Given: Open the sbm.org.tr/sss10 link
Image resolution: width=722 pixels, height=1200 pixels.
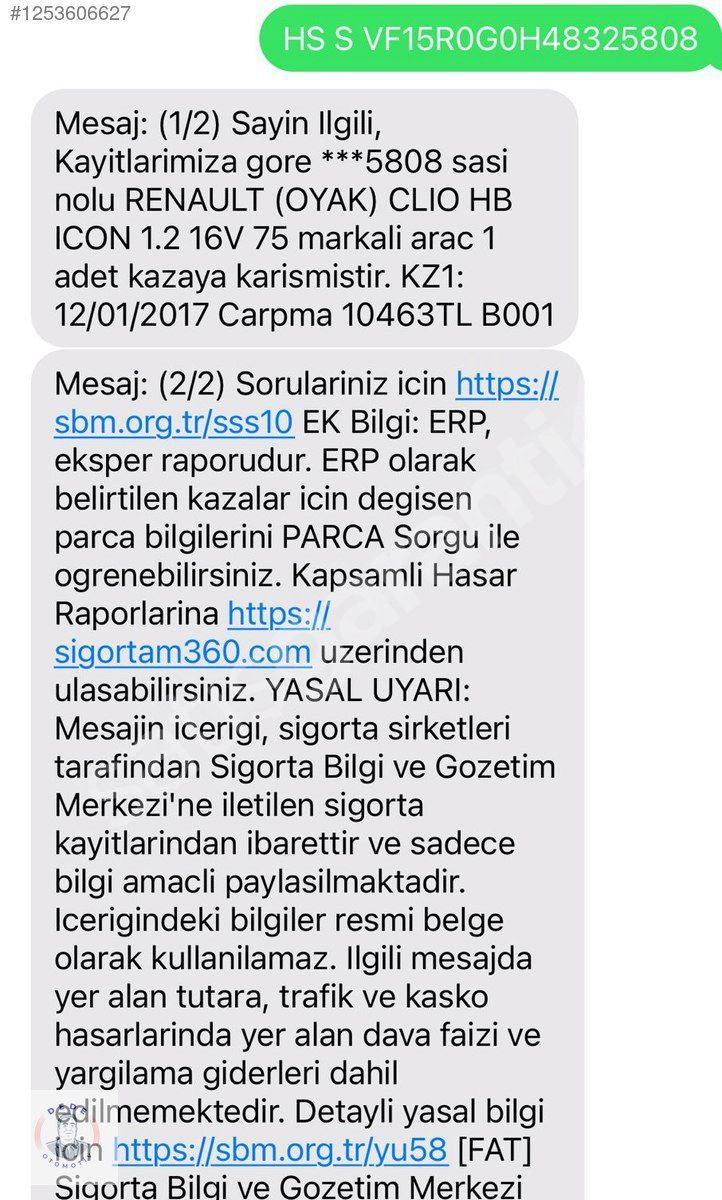Looking at the screenshot, I should pyautogui.click(x=174, y=422).
